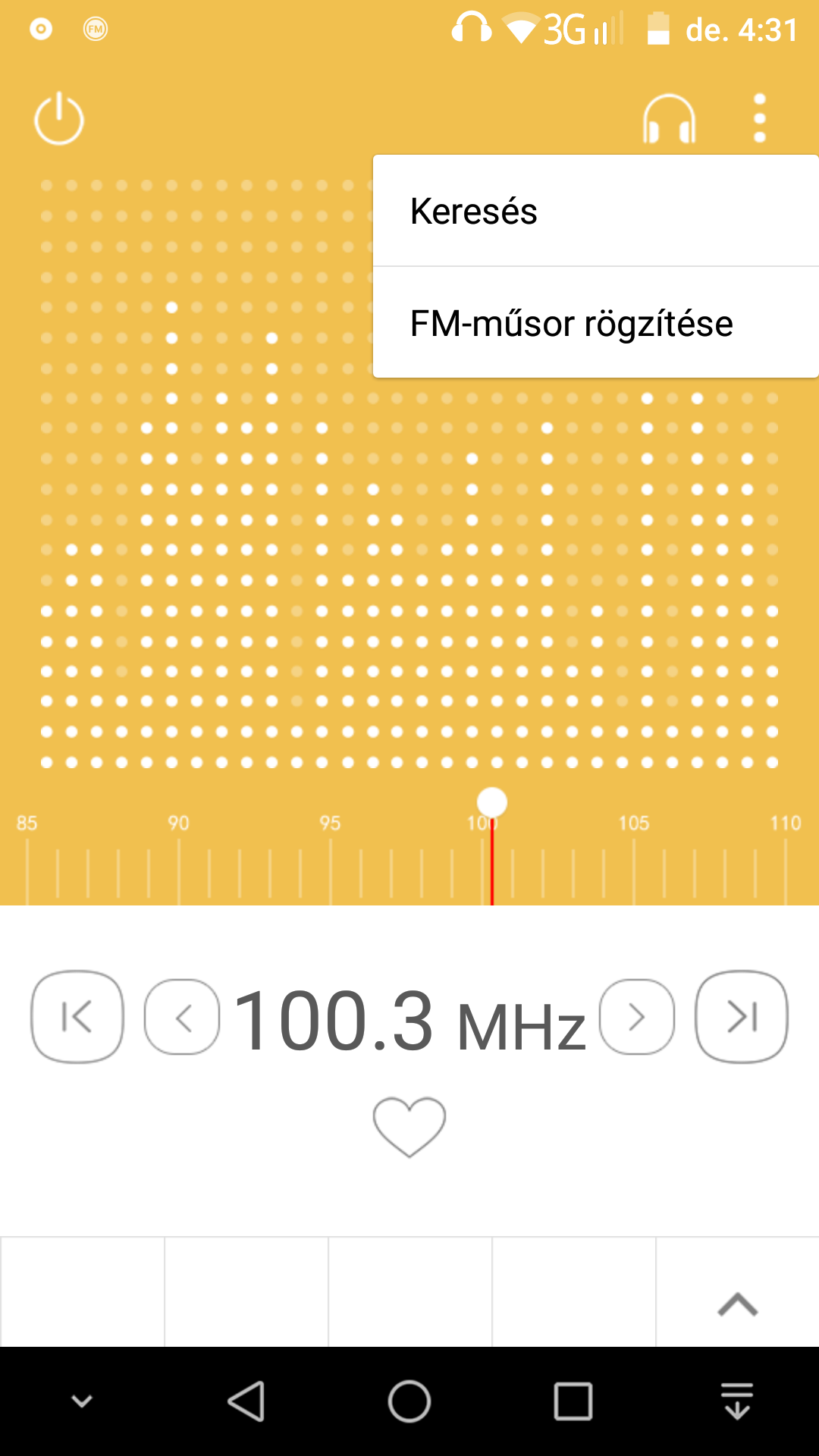Increase frequency with the right arrow
This screenshot has width=819, height=1456.
click(x=637, y=1017)
